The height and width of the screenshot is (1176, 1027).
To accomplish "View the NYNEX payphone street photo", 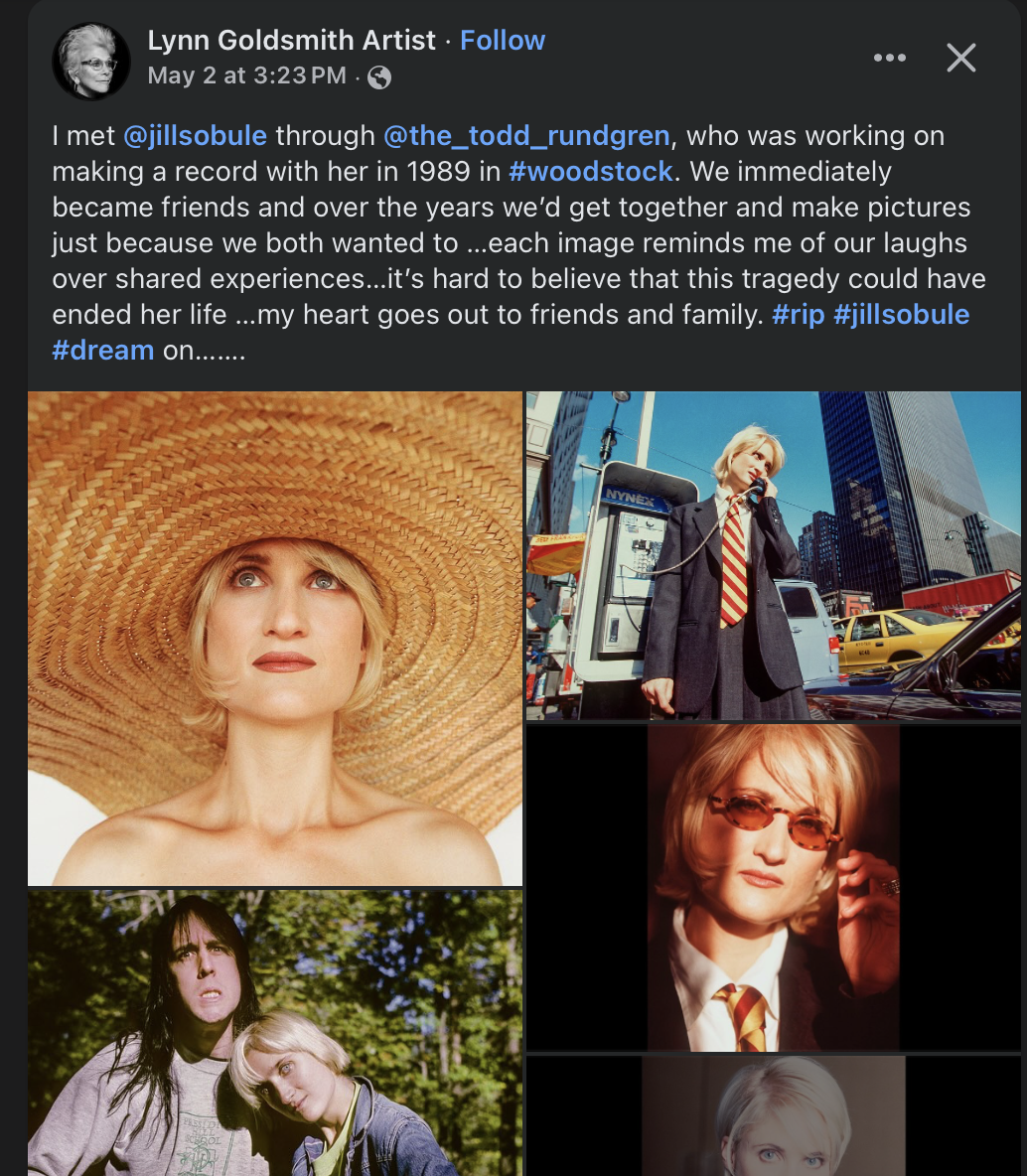I will pyautogui.click(x=773, y=554).
